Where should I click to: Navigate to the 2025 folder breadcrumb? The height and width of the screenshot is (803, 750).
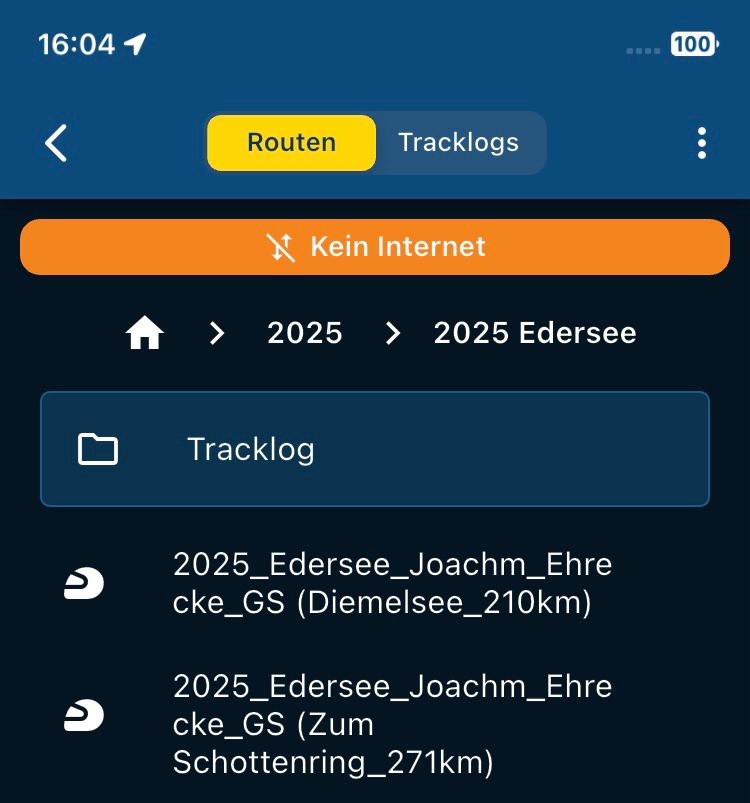304,333
